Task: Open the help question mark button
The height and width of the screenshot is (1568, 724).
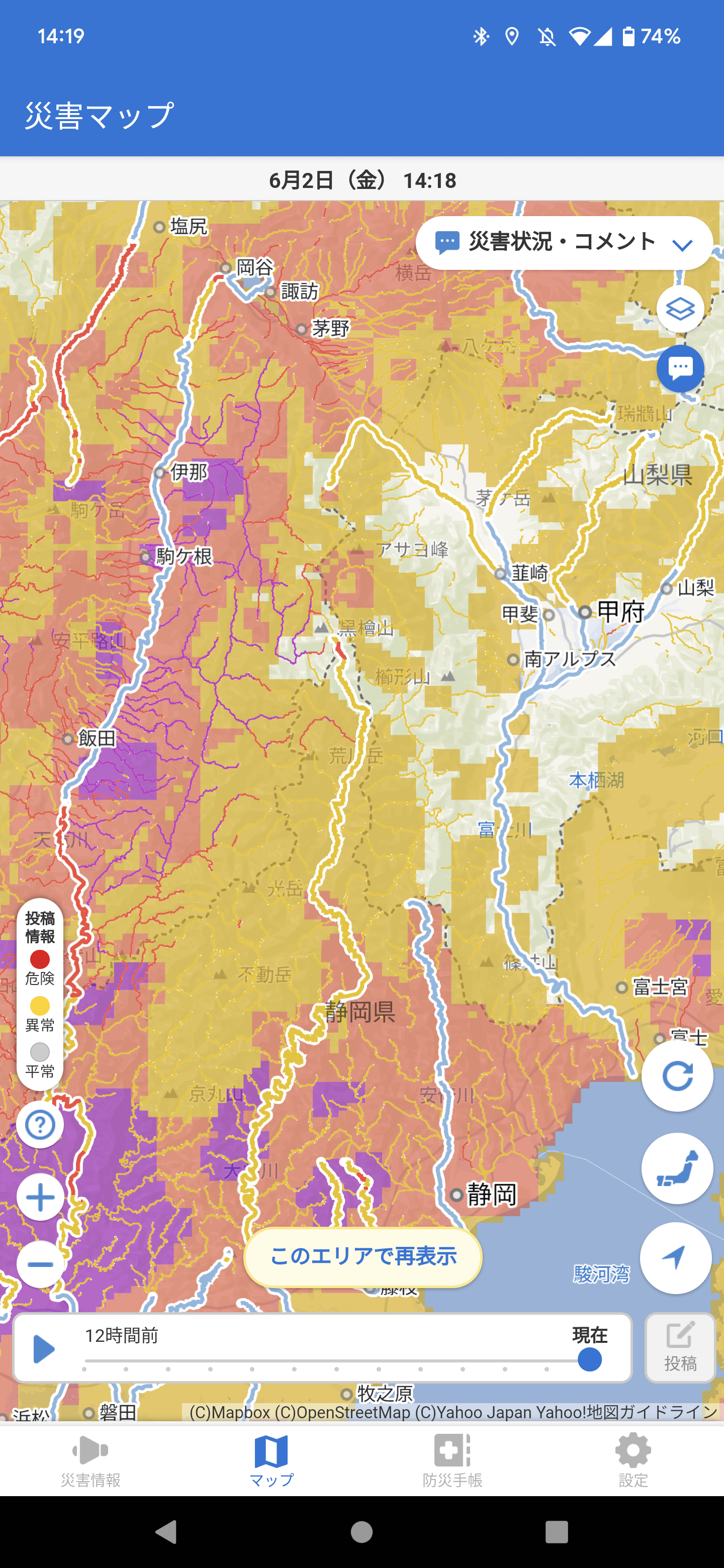Action: [40, 1124]
